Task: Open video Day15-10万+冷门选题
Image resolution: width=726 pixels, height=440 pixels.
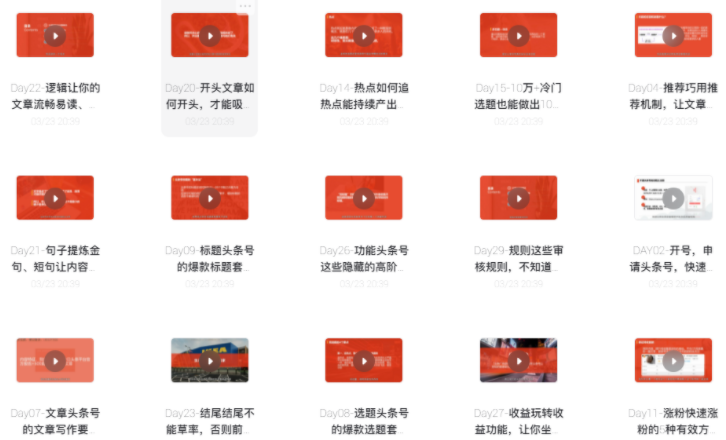Action: (518, 35)
